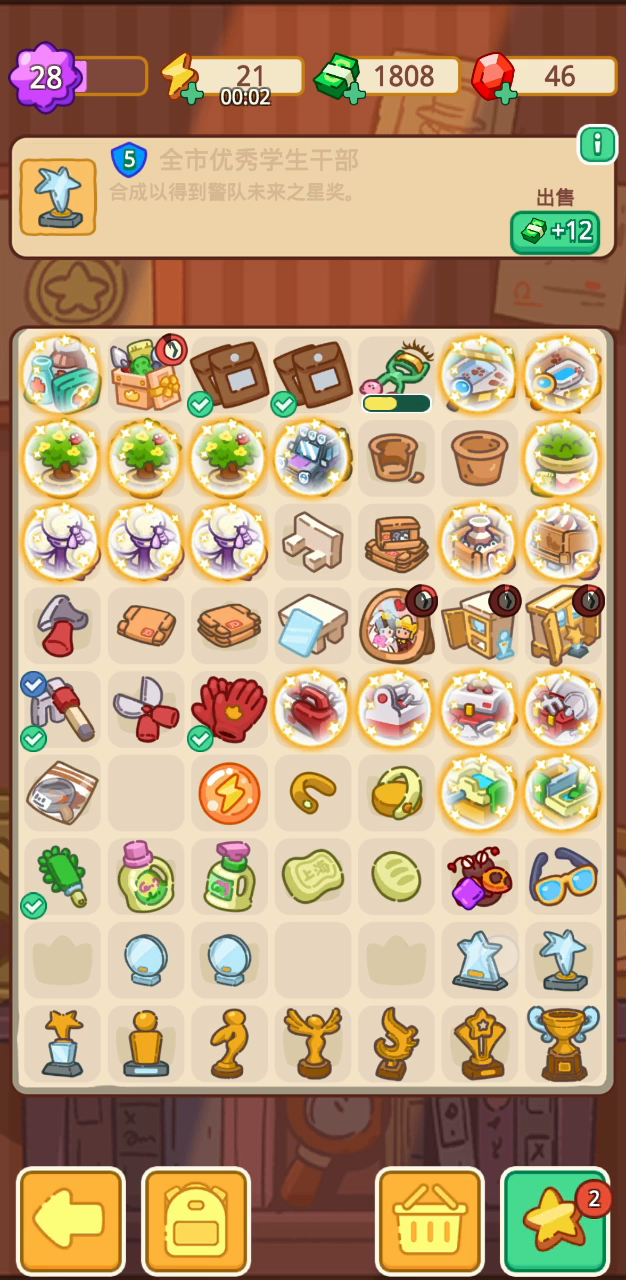Select the red baseball gloves item
The height and width of the screenshot is (1280, 626).
click(229, 708)
